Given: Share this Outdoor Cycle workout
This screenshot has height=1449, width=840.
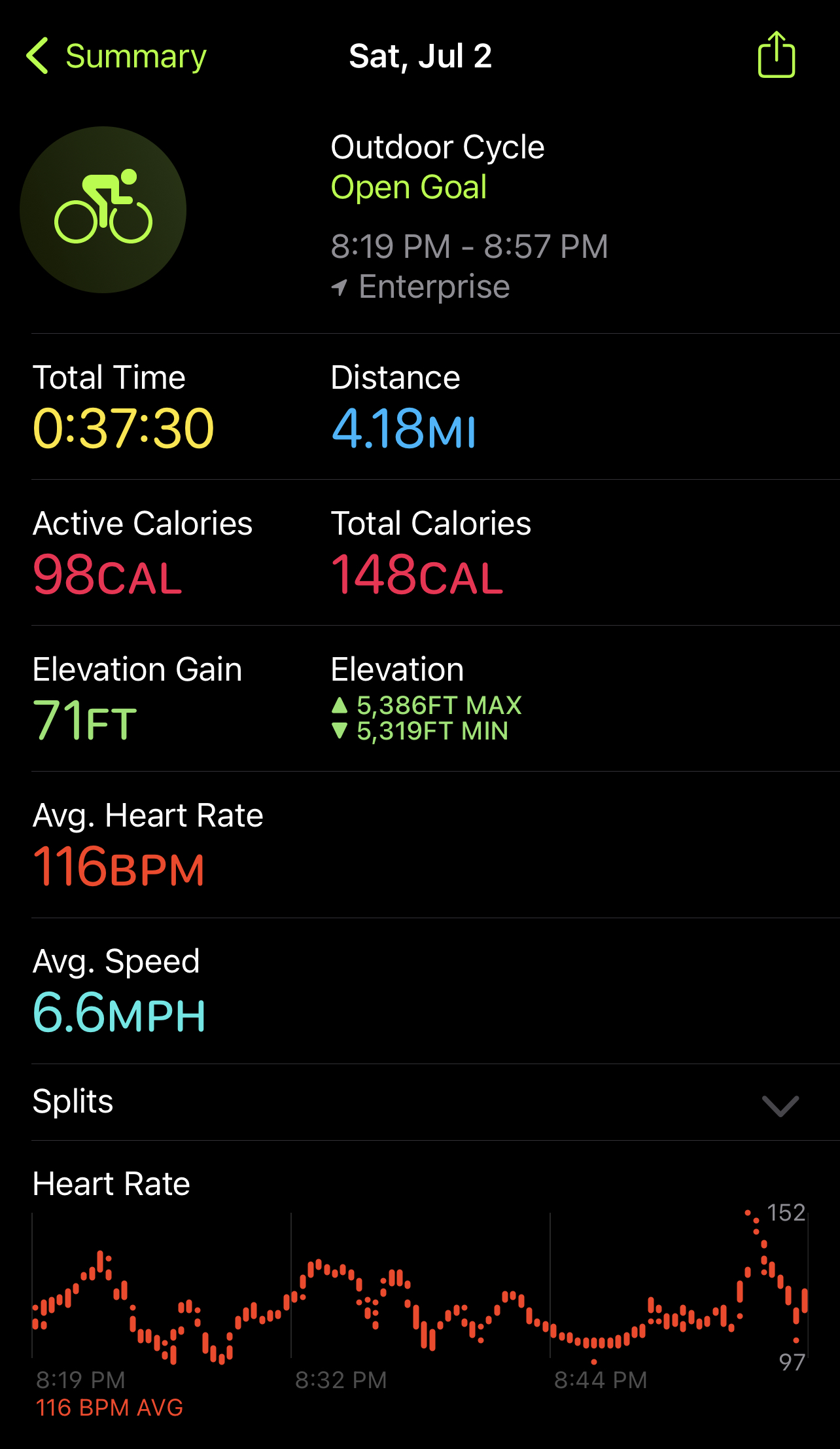Looking at the screenshot, I should click(777, 55).
